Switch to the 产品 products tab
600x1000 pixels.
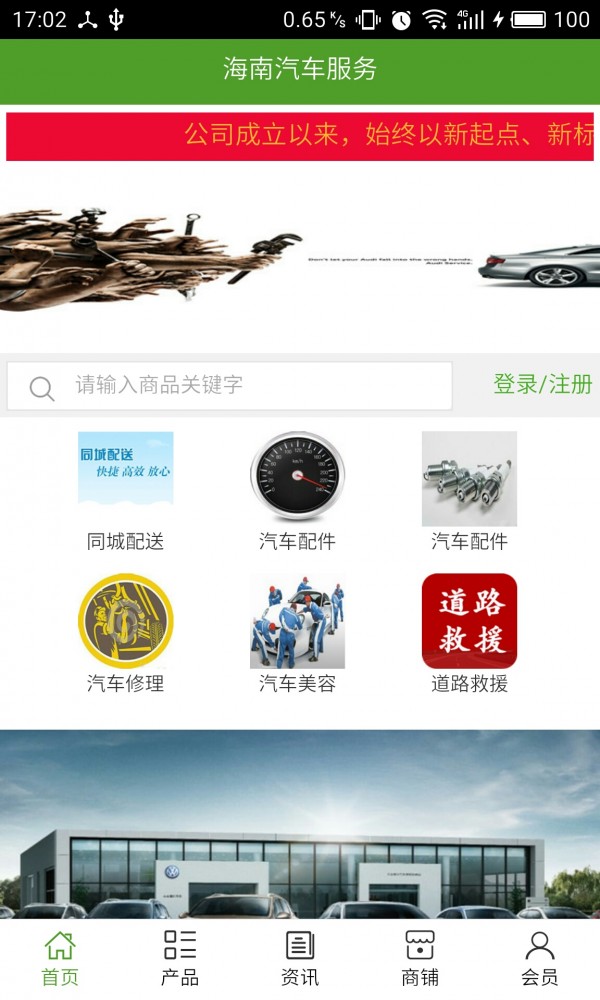[x=180, y=958]
